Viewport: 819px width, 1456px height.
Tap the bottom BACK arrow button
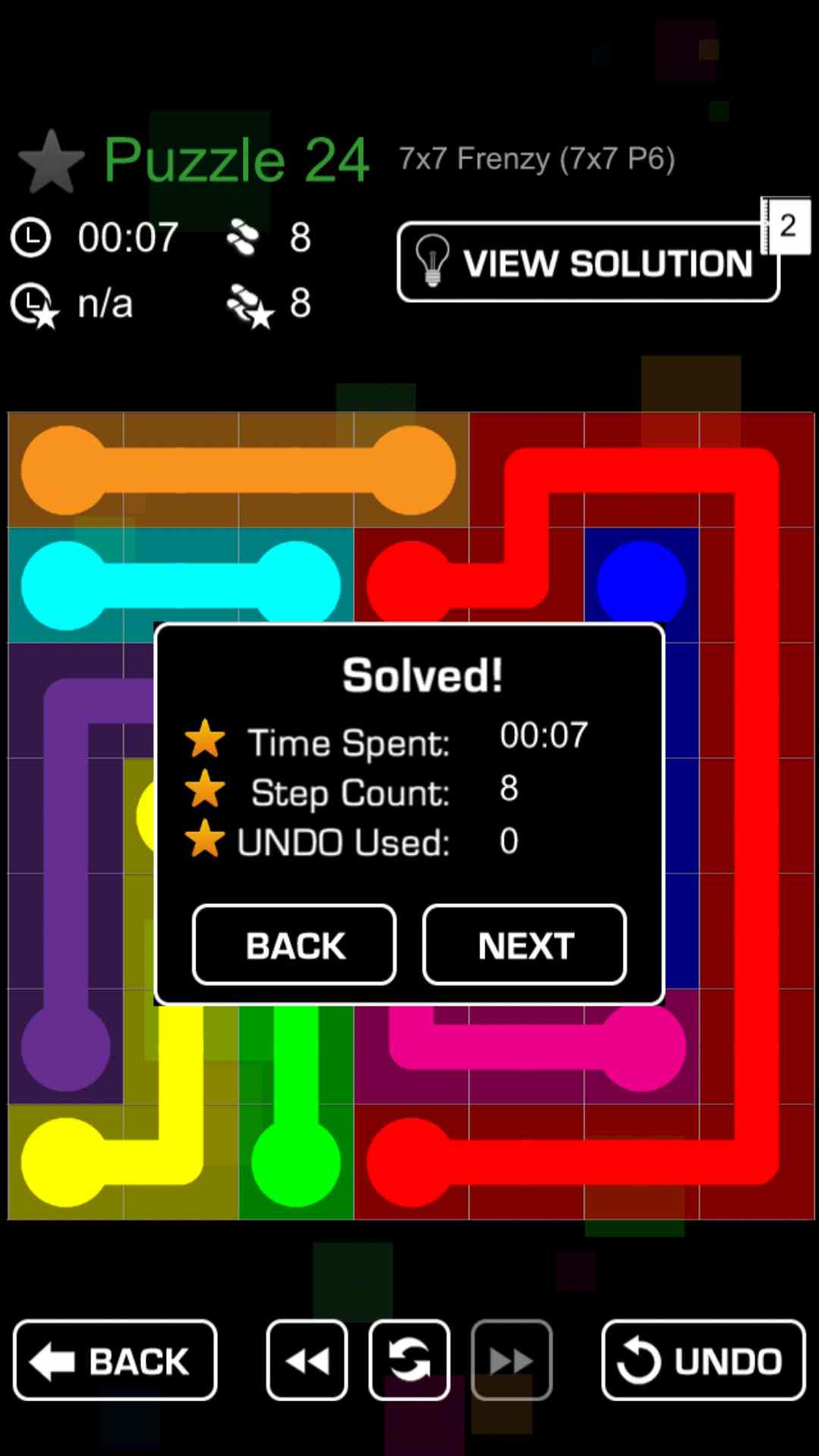115,1360
